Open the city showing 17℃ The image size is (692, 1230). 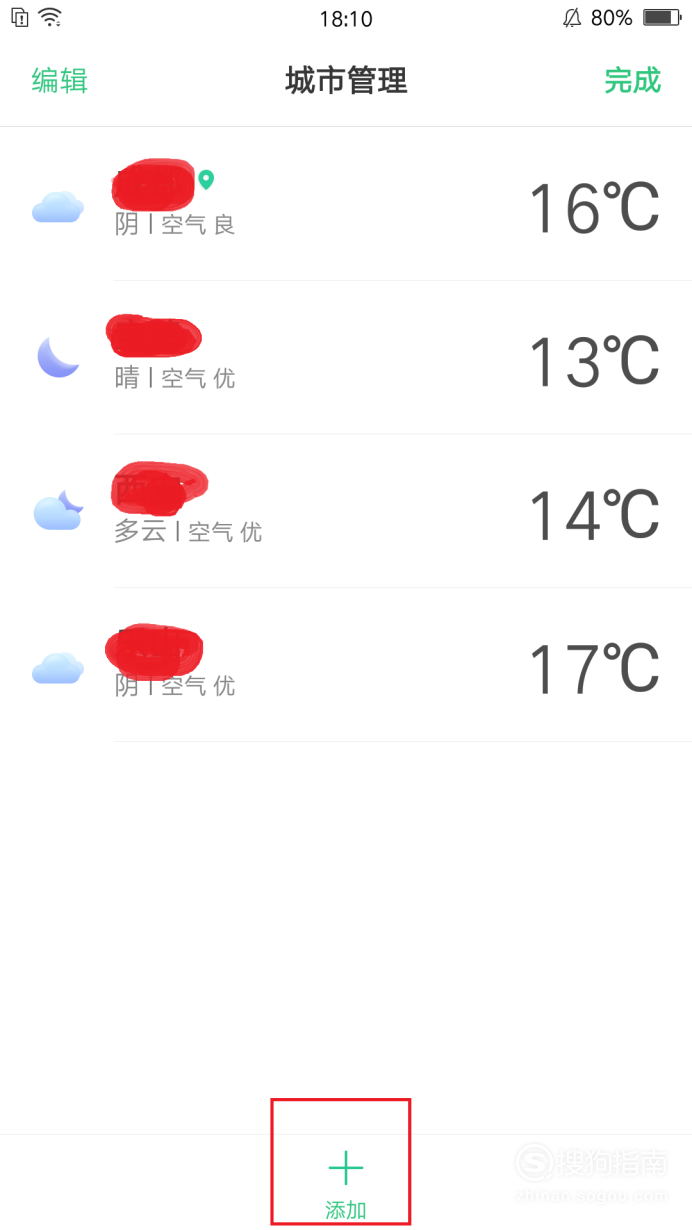346,665
